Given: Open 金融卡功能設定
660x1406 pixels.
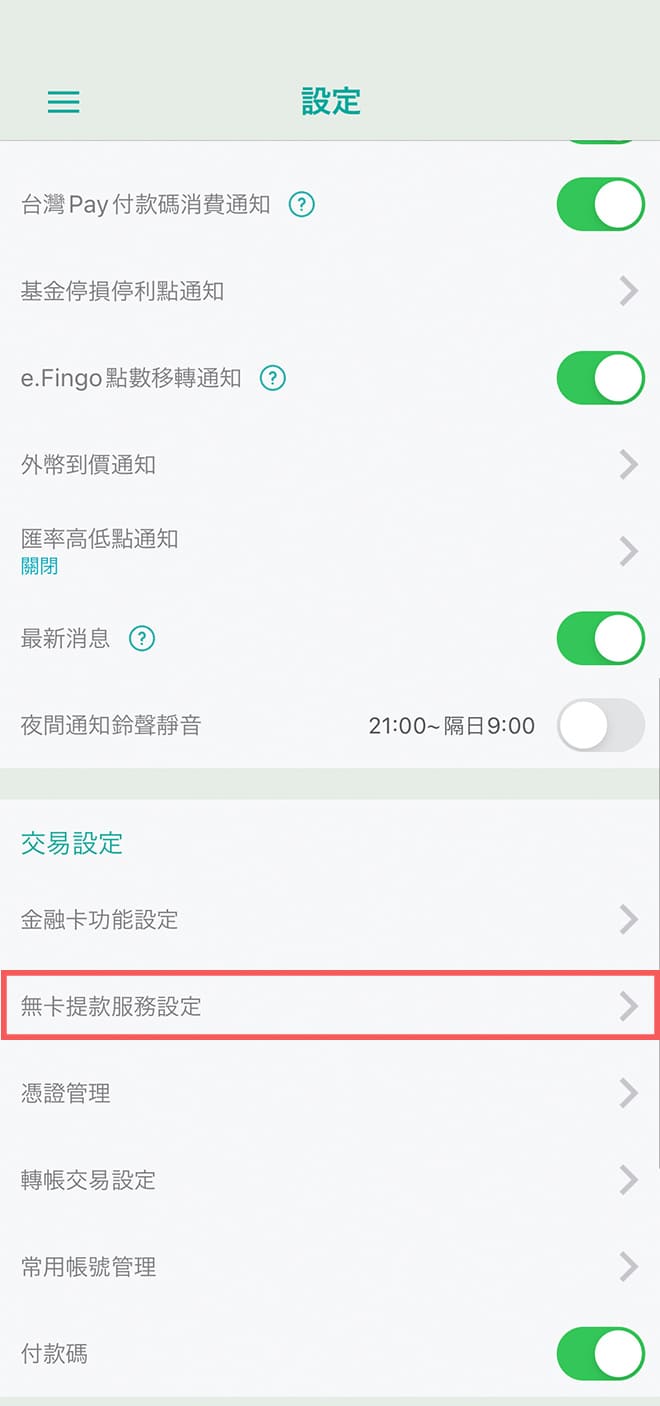Looking at the screenshot, I should 330,919.
